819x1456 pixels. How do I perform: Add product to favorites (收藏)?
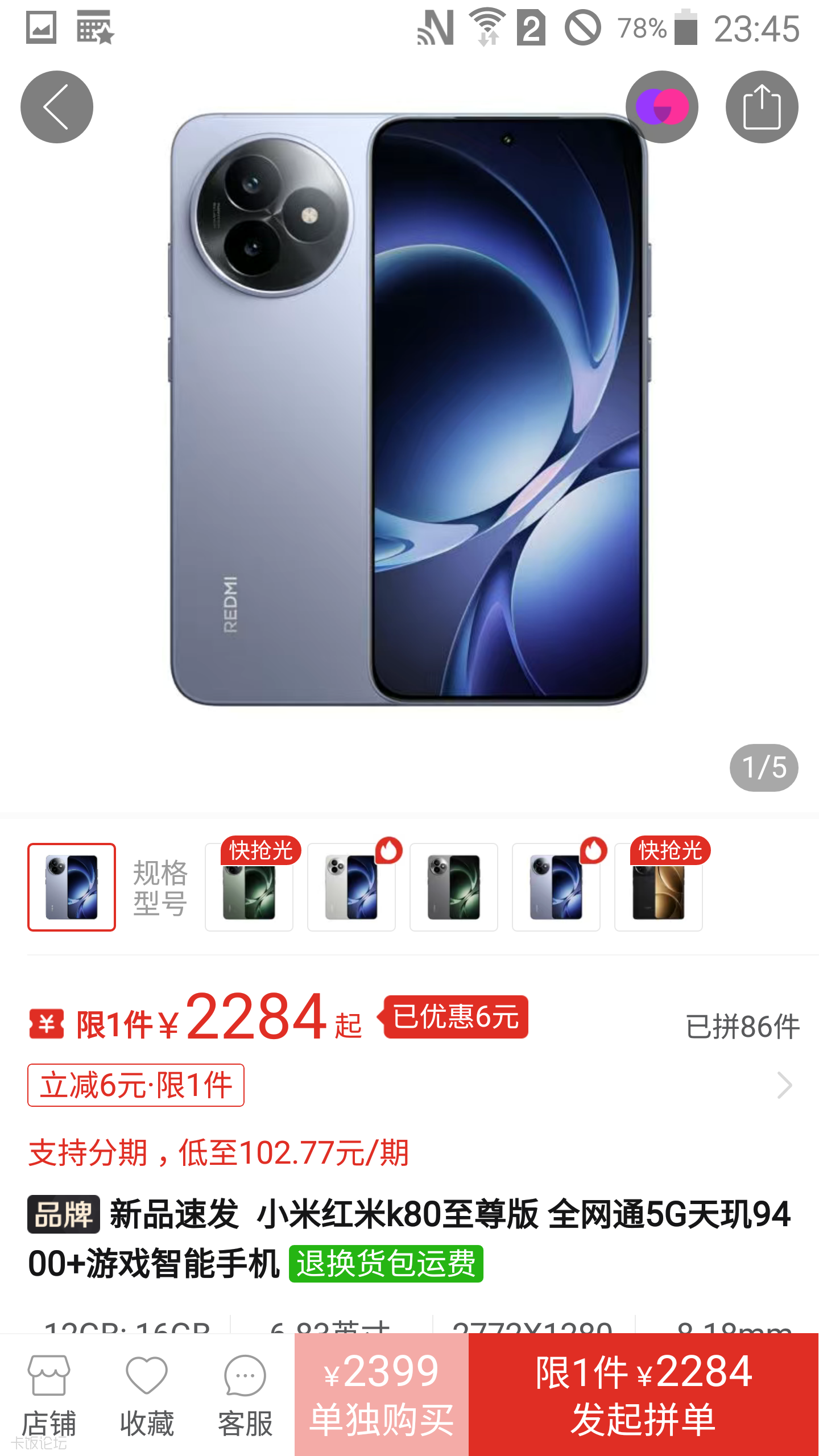tap(147, 1395)
